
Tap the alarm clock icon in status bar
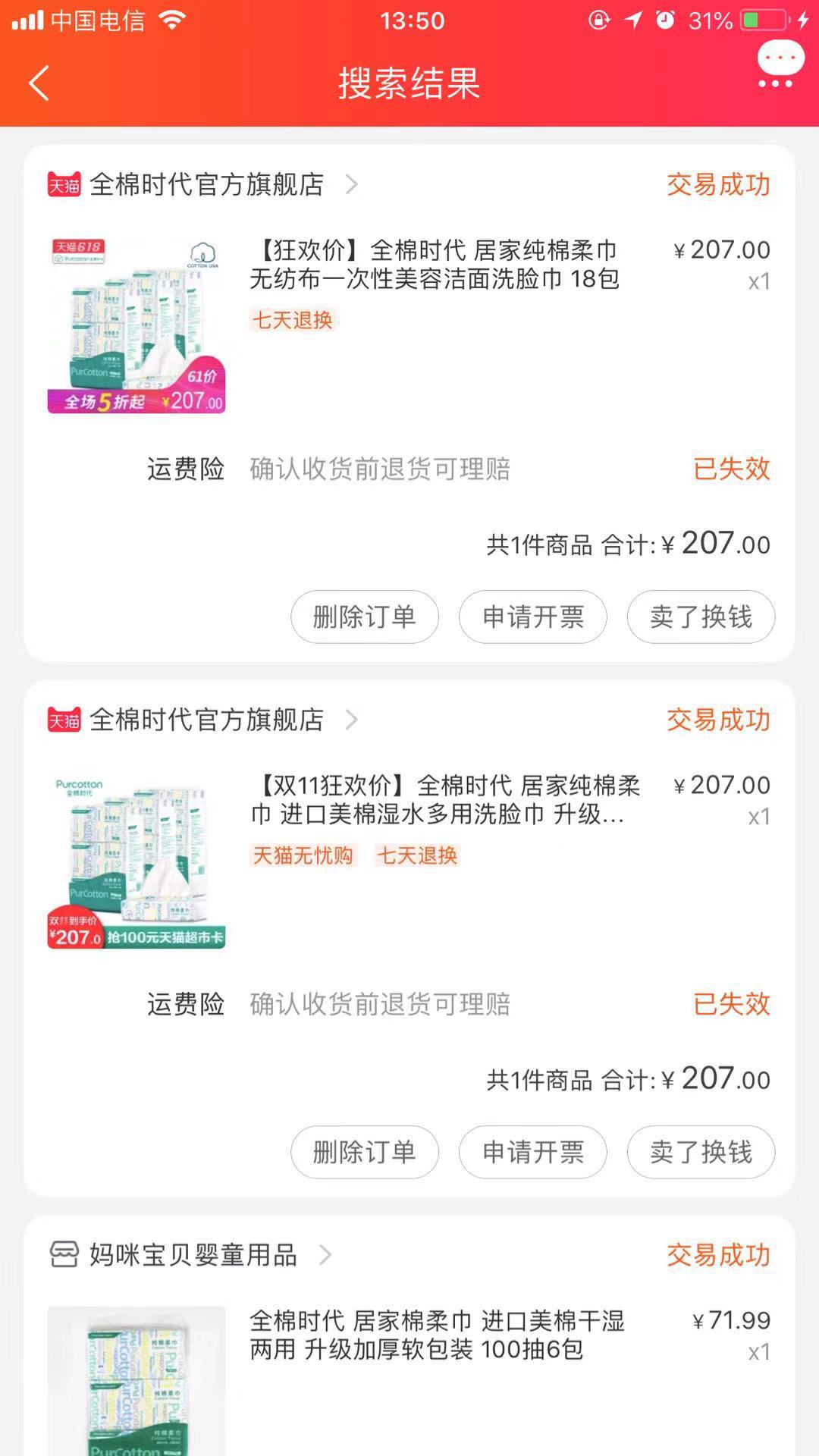coord(664,21)
